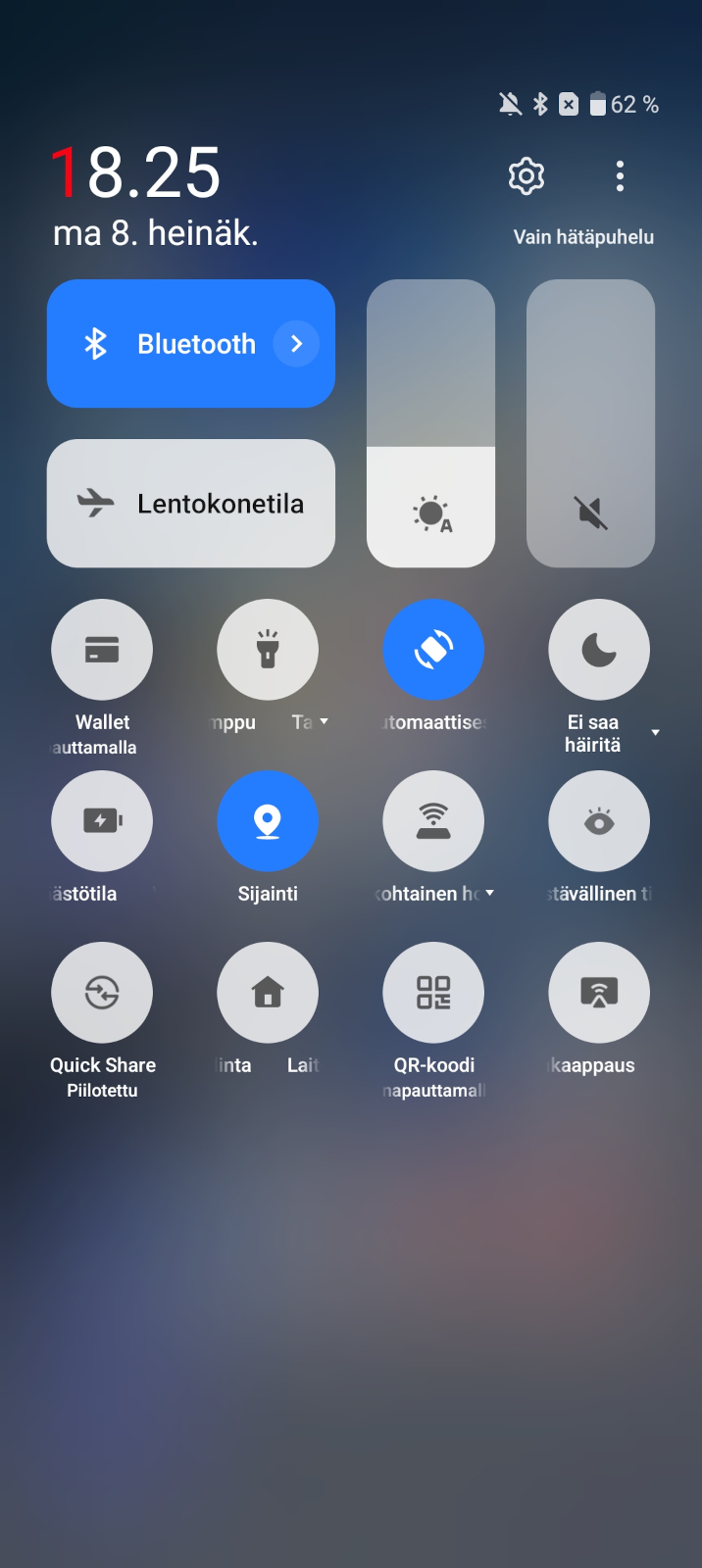Expand the Ei saa häiritä dropdown arrow

656,733
